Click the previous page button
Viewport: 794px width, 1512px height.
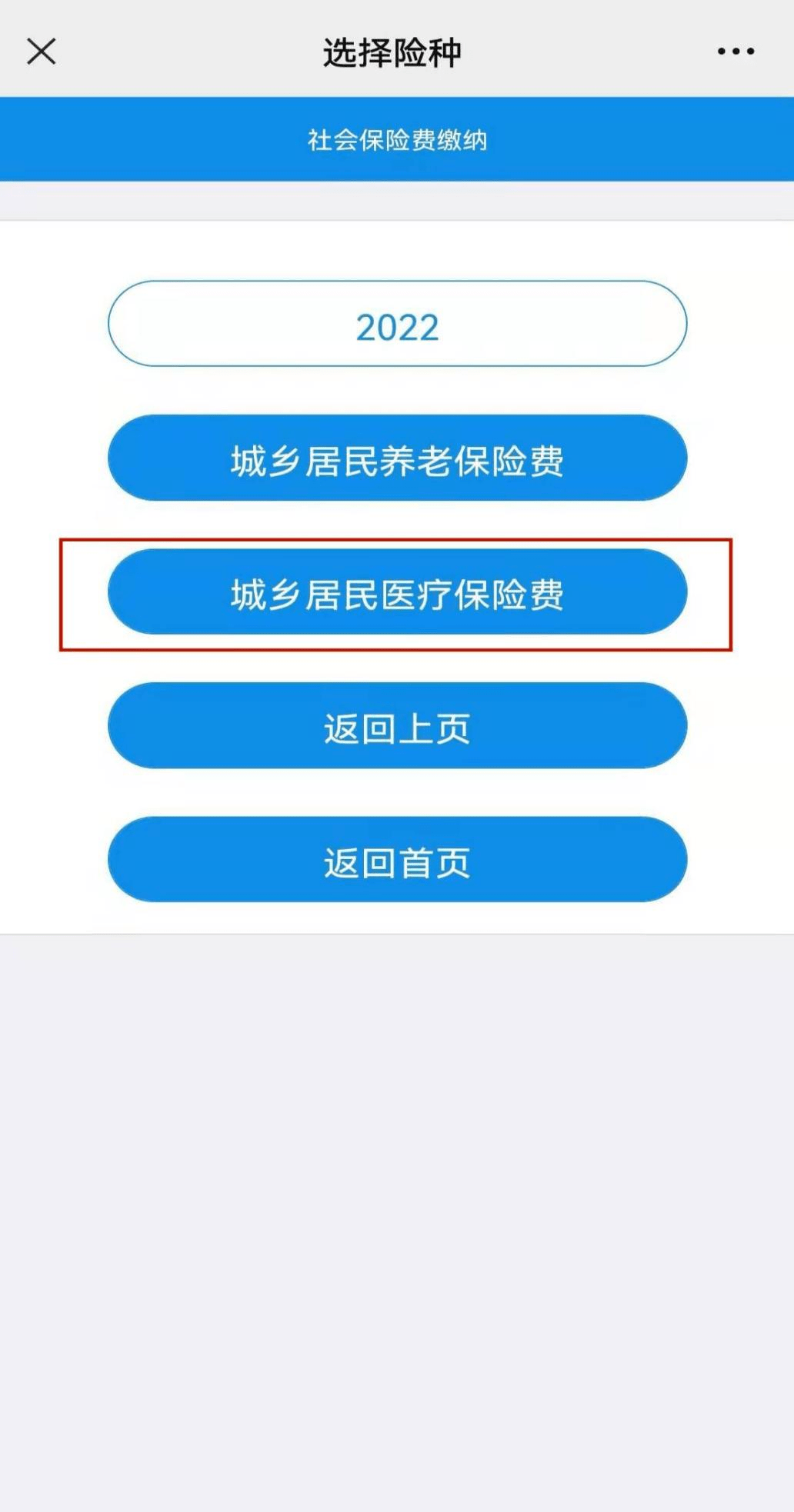point(397,727)
